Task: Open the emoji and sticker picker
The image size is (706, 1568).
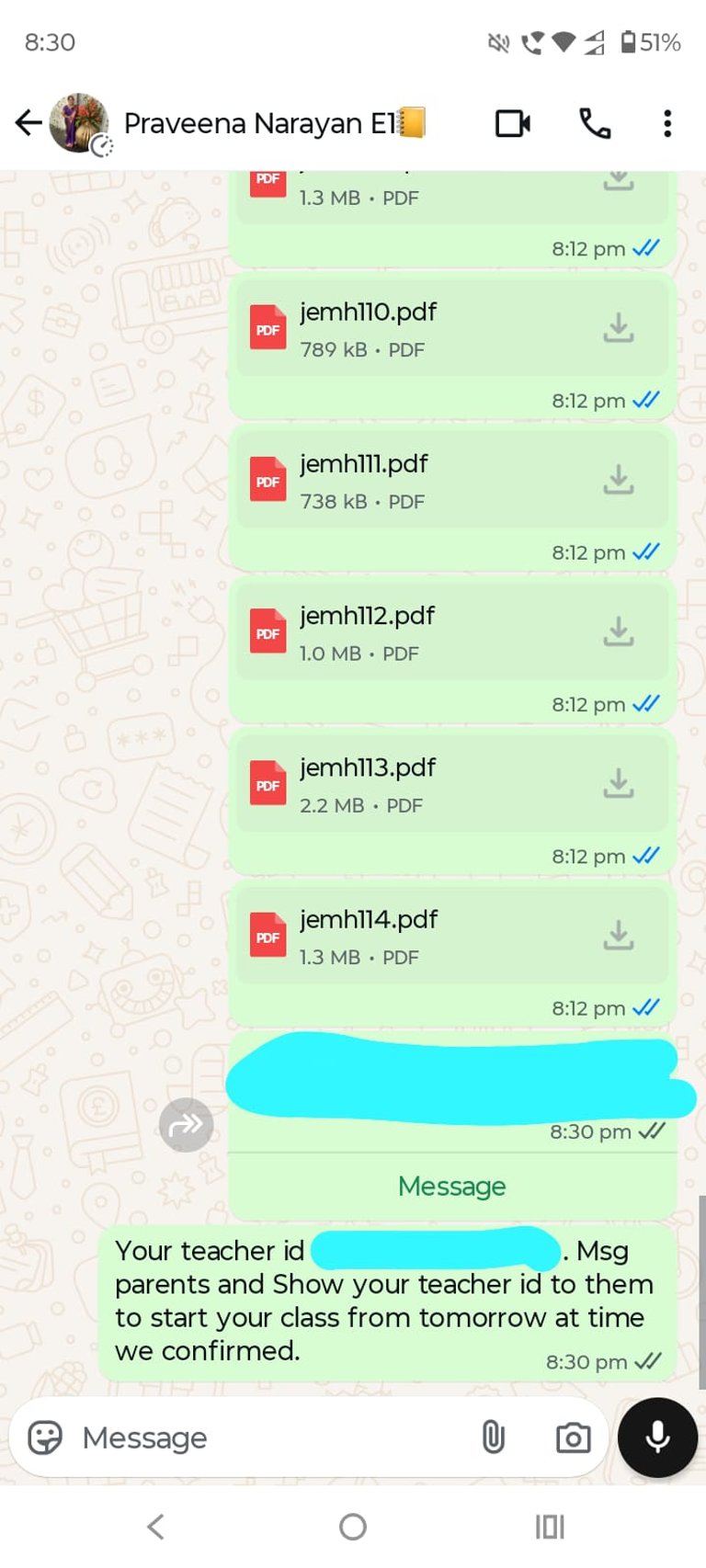Action: pos(44,1437)
